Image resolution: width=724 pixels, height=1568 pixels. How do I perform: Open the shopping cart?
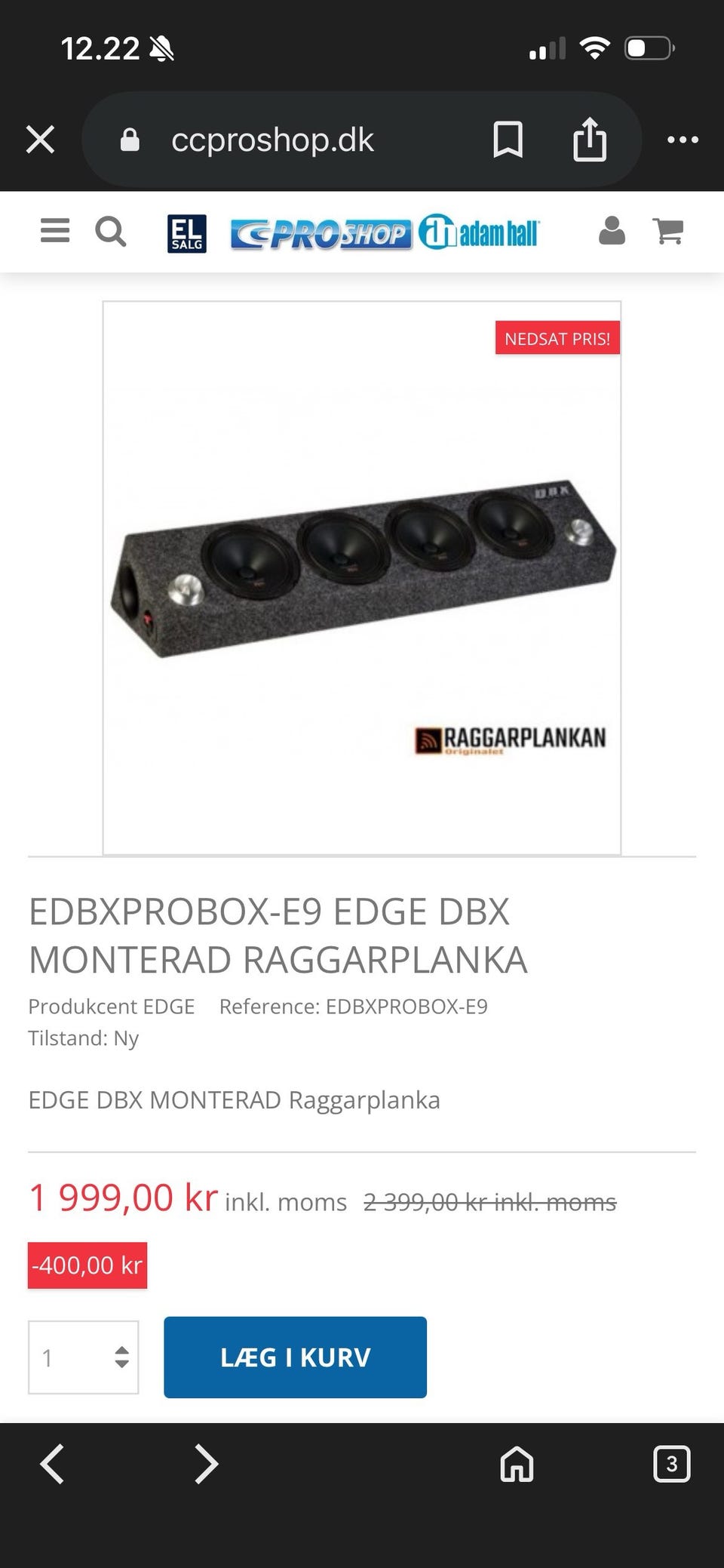[667, 231]
